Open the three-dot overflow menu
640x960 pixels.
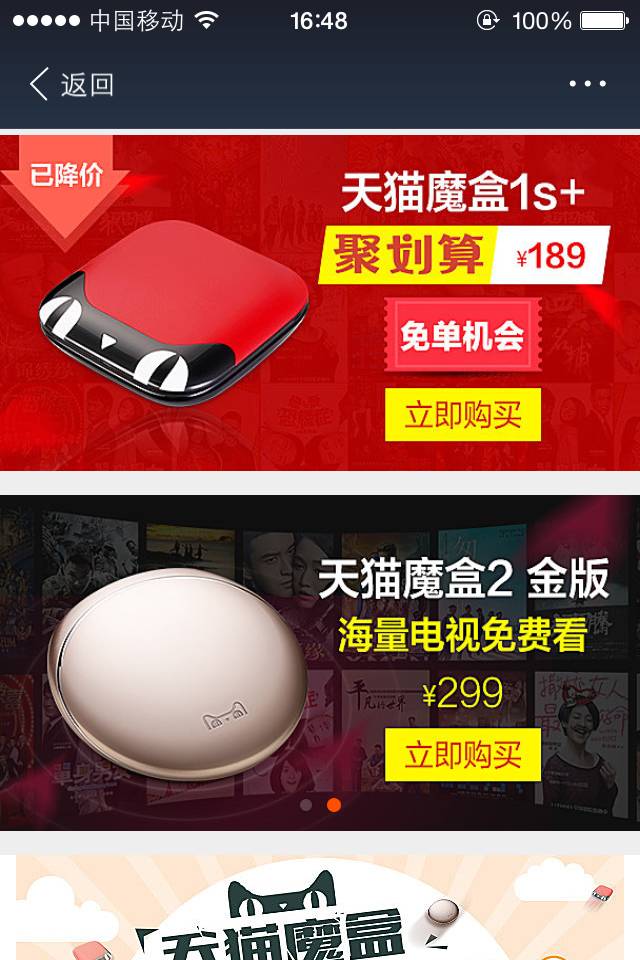coord(587,85)
